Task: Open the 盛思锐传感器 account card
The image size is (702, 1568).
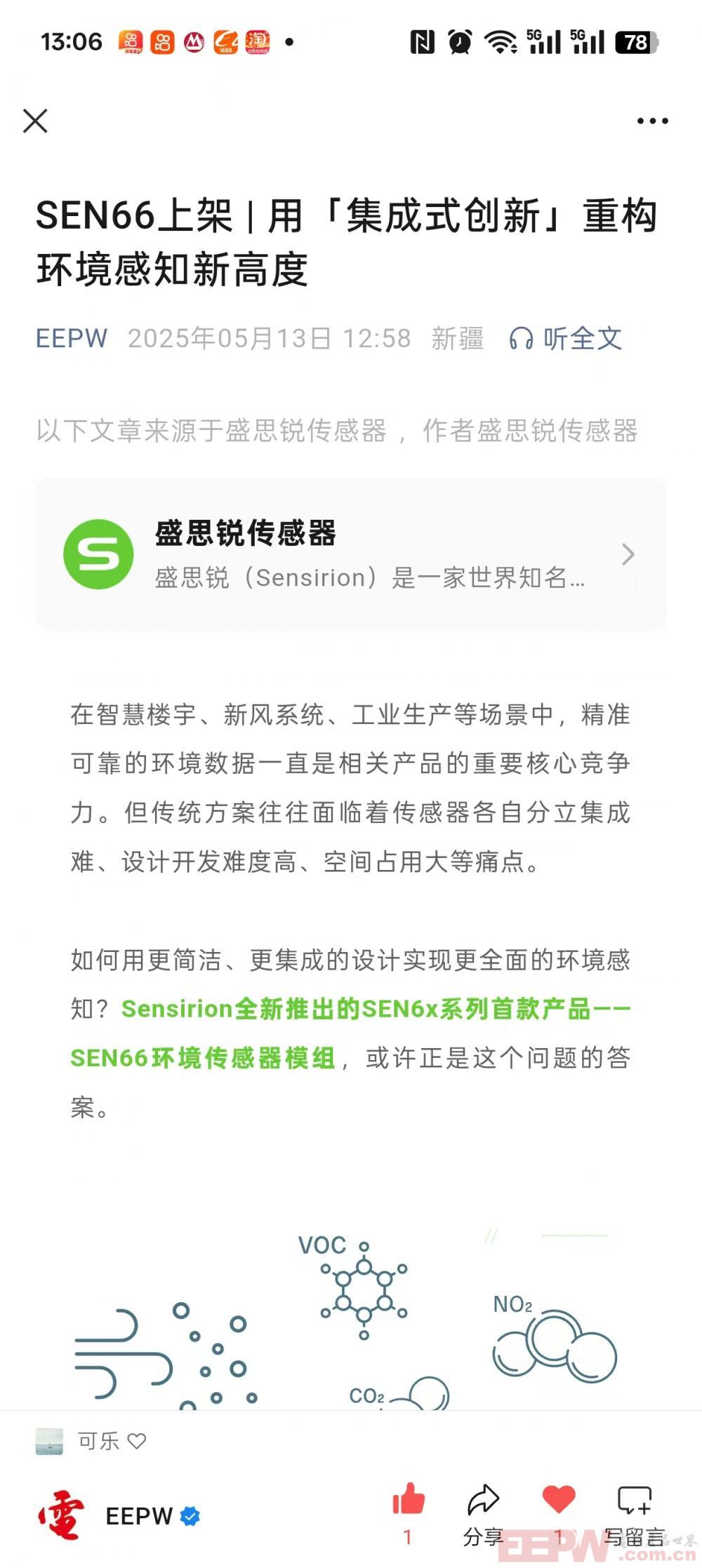Action: click(350, 554)
